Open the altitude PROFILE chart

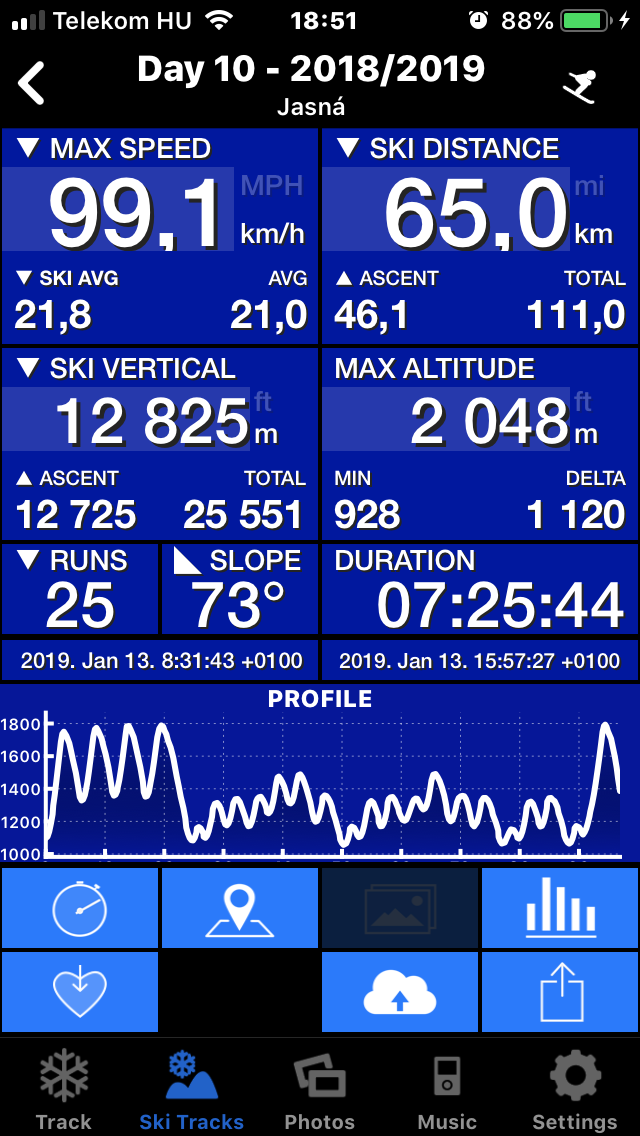320,775
